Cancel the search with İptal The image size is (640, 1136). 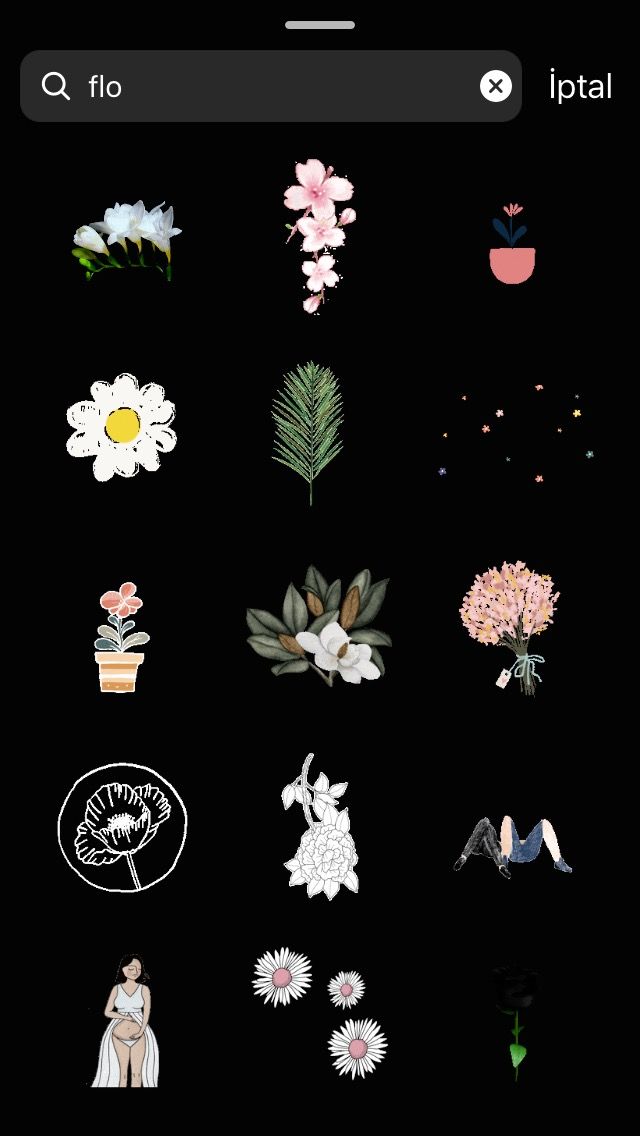(580, 87)
